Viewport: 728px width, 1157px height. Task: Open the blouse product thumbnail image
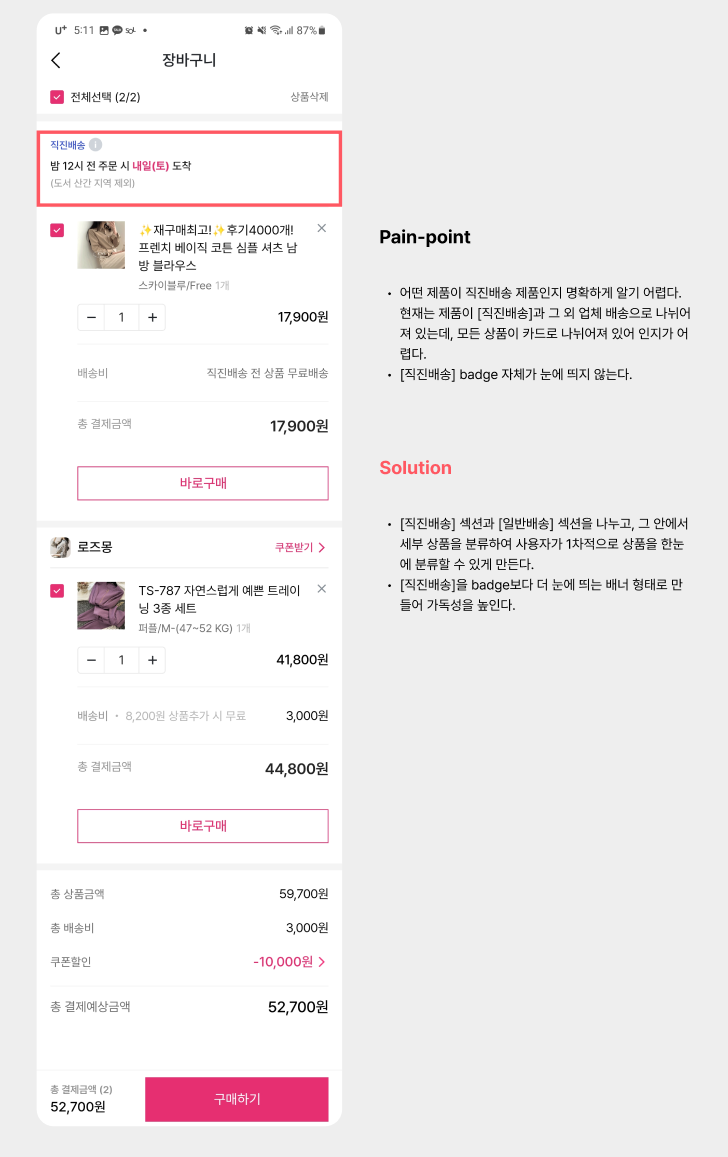pos(101,245)
